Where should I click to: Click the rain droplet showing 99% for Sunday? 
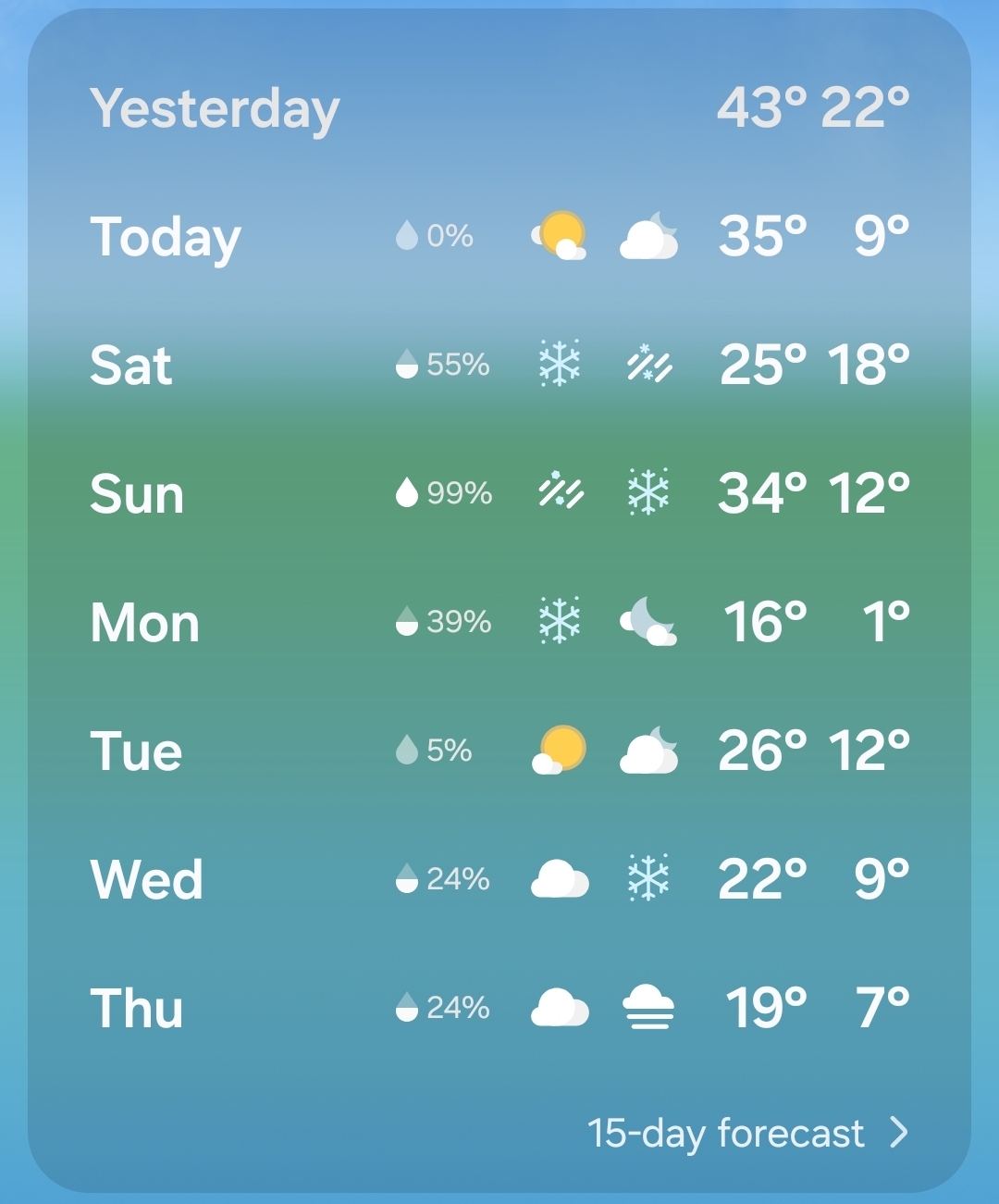click(x=407, y=494)
